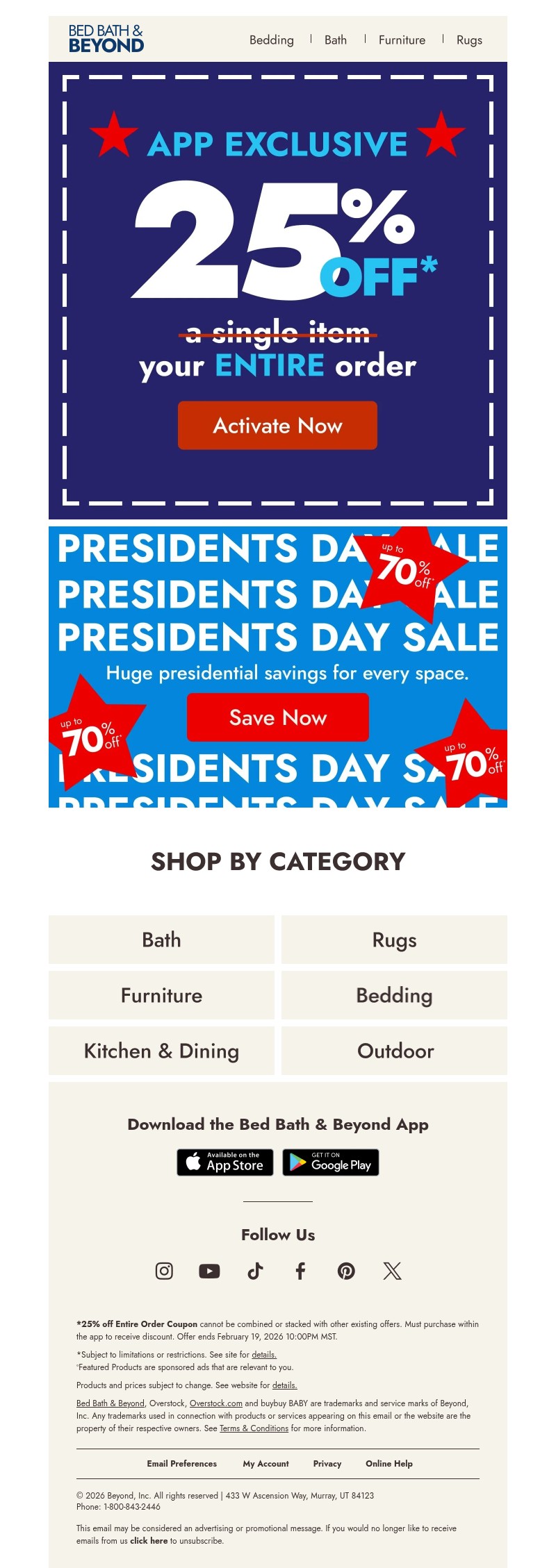Select Rugs in the header navigation
Screen dimensions: 556x1568
tap(468, 40)
